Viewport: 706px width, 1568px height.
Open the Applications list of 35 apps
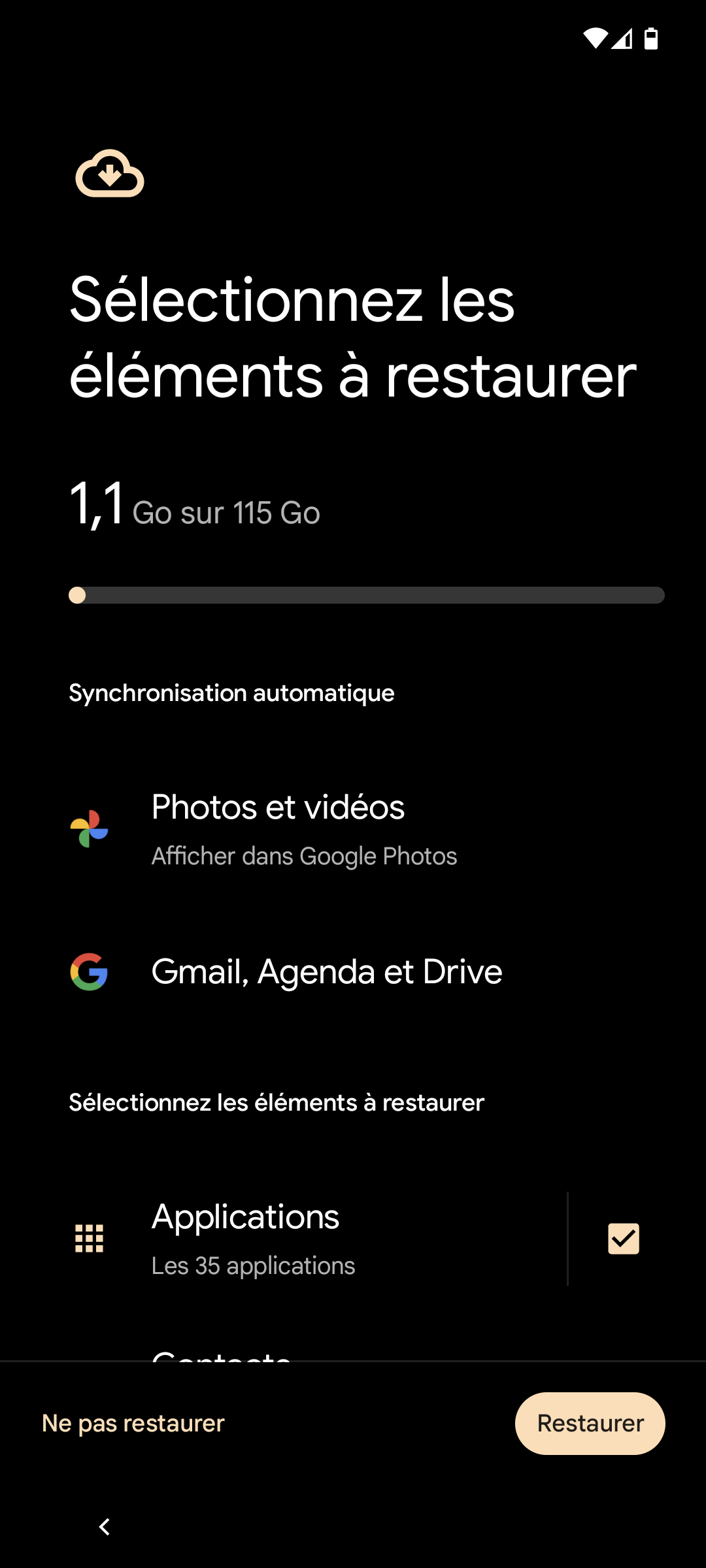[314, 1239]
